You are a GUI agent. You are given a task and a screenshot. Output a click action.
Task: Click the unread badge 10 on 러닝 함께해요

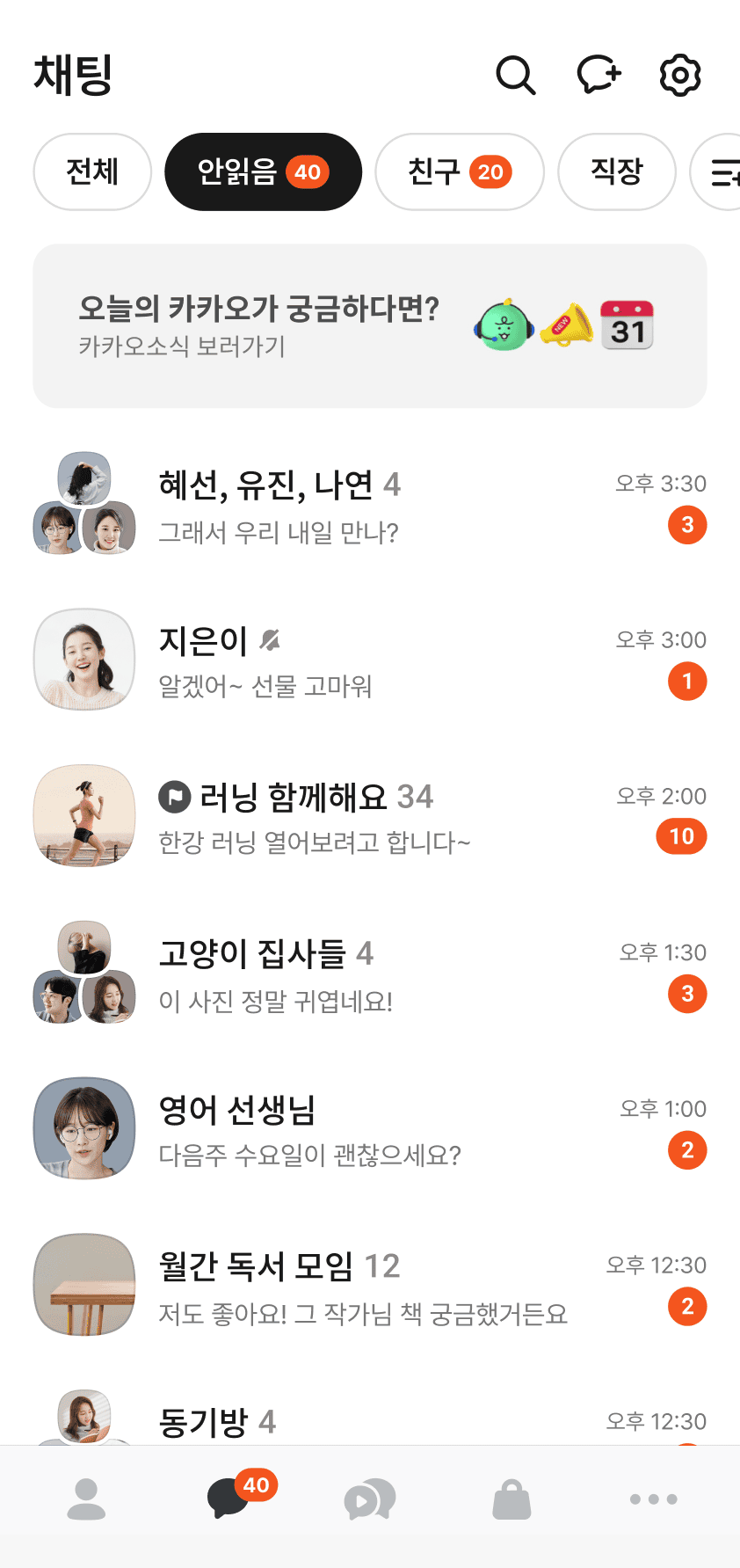[681, 836]
